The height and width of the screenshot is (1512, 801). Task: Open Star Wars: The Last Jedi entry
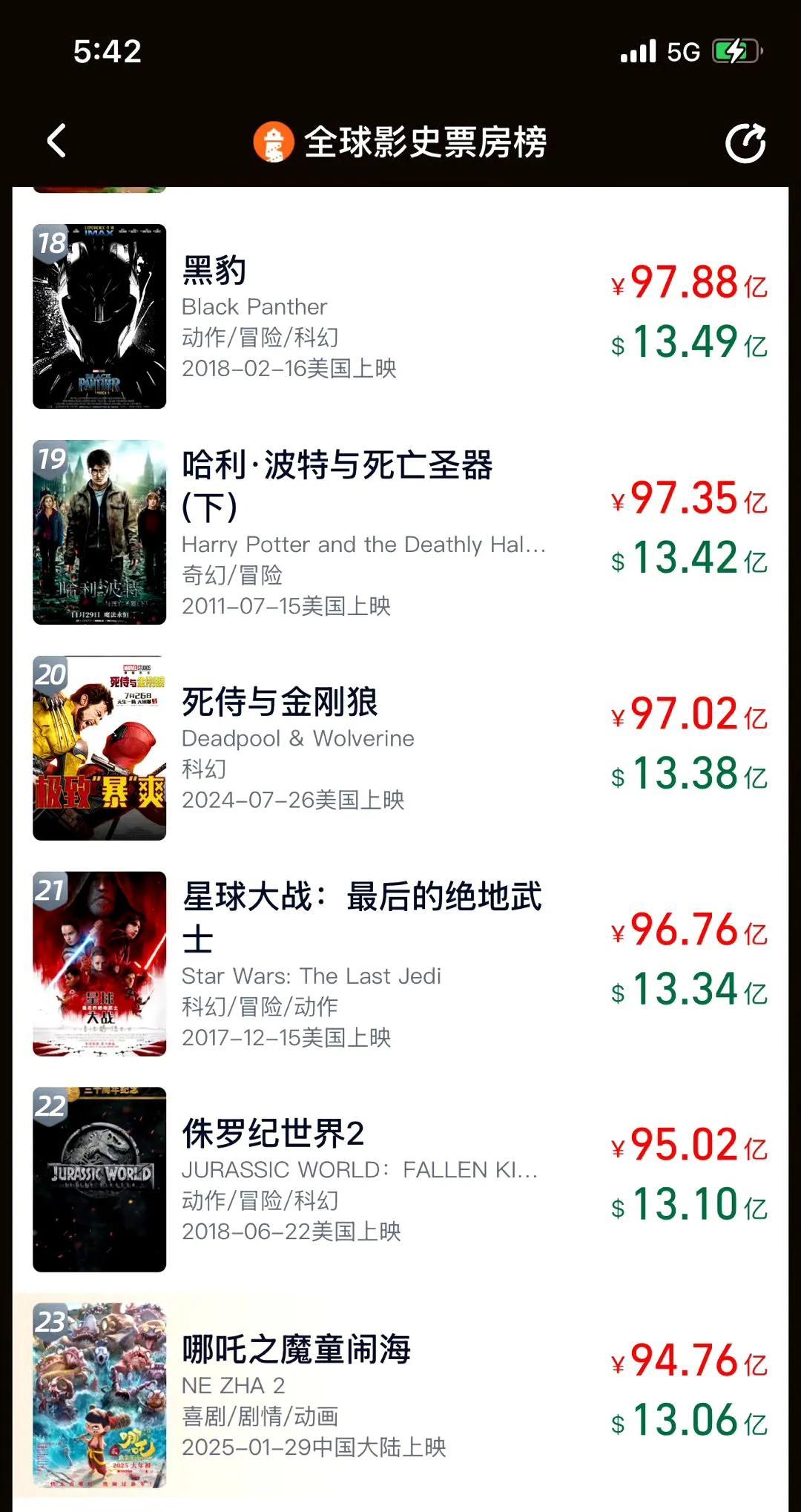[400, 963]
